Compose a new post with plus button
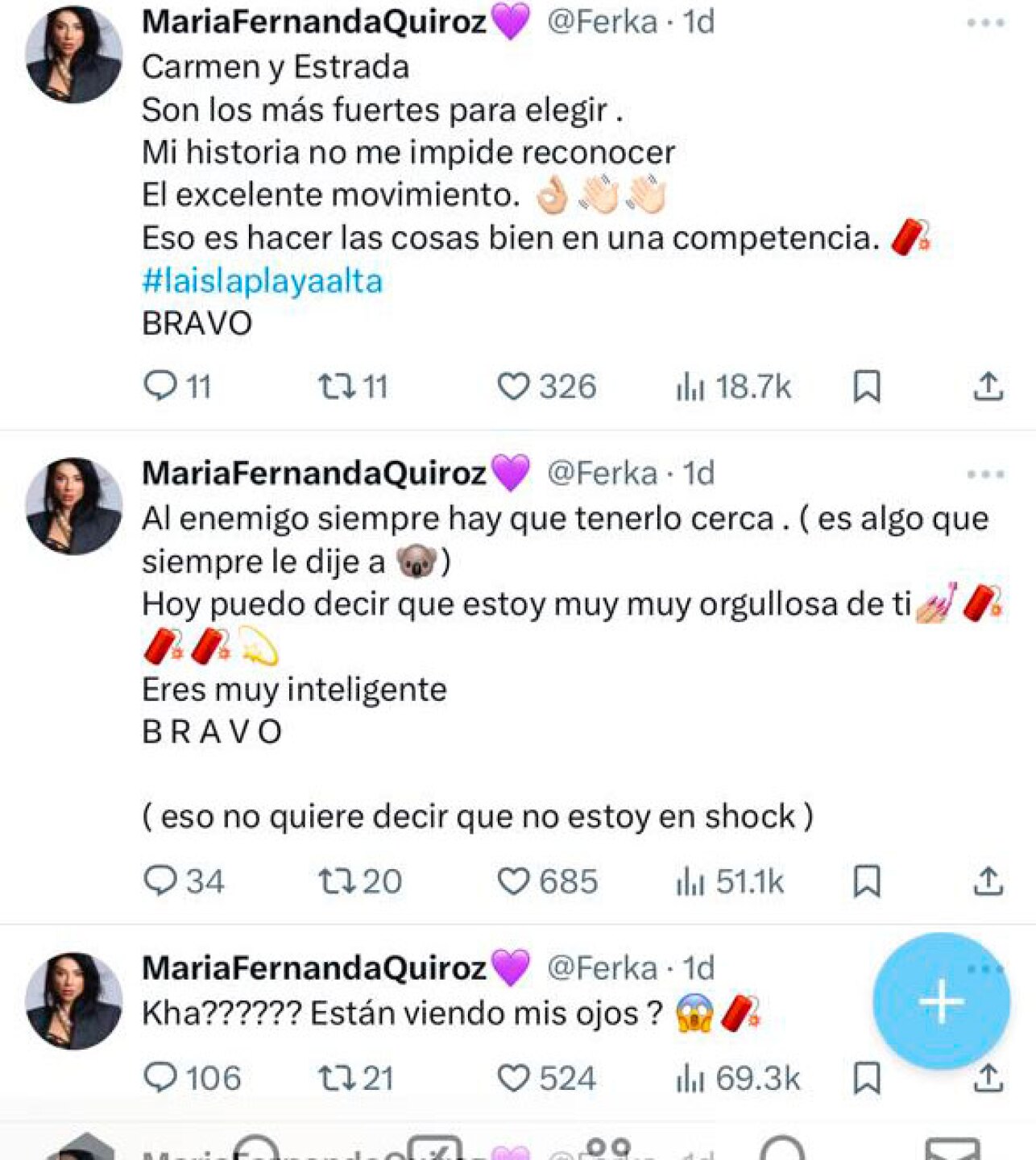1036x1160 pixels. pos(941,1001)
